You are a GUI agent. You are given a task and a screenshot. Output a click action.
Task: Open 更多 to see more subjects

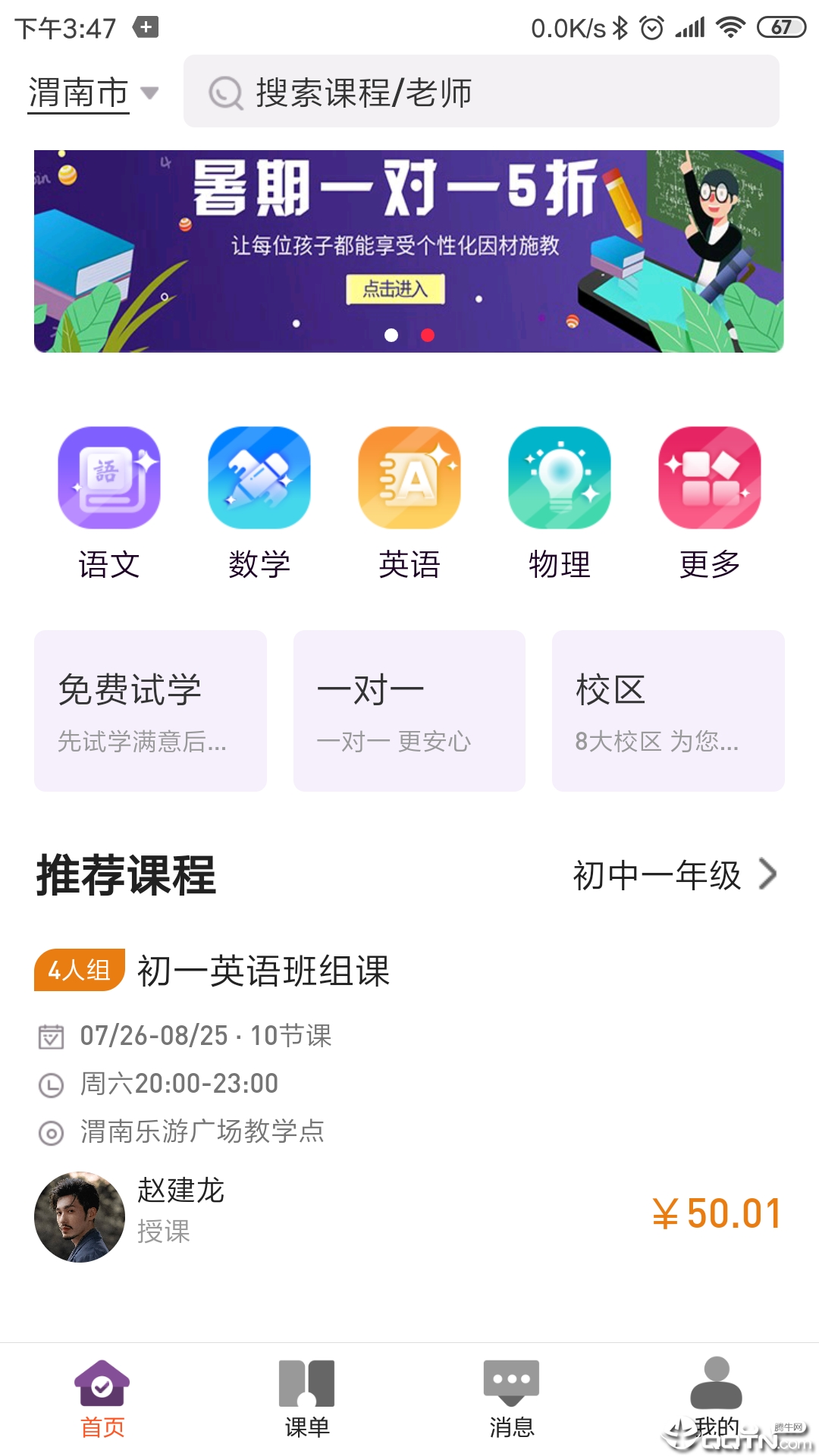pos(709,478)
